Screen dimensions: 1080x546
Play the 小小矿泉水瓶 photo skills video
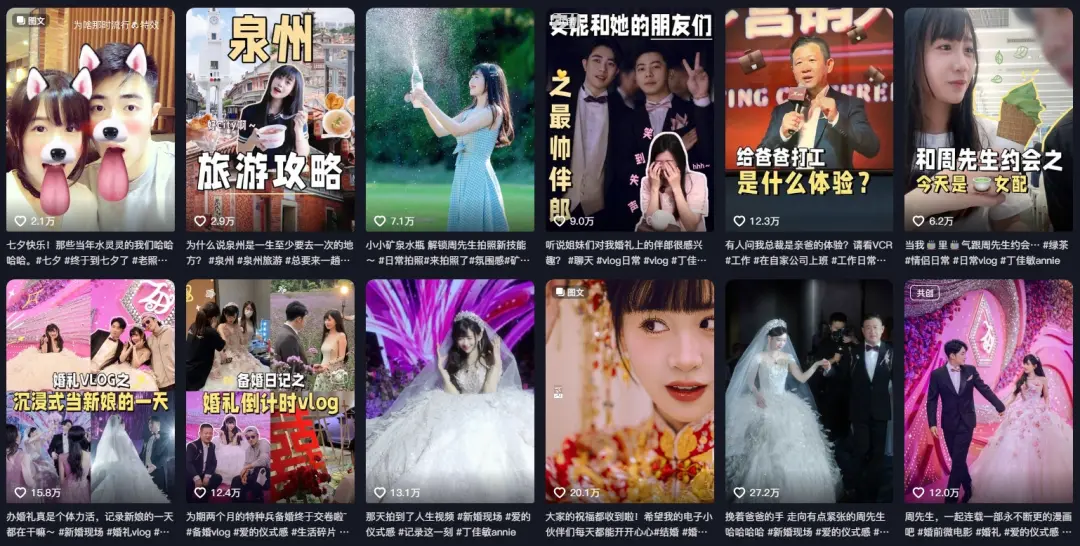pos(449,120)
